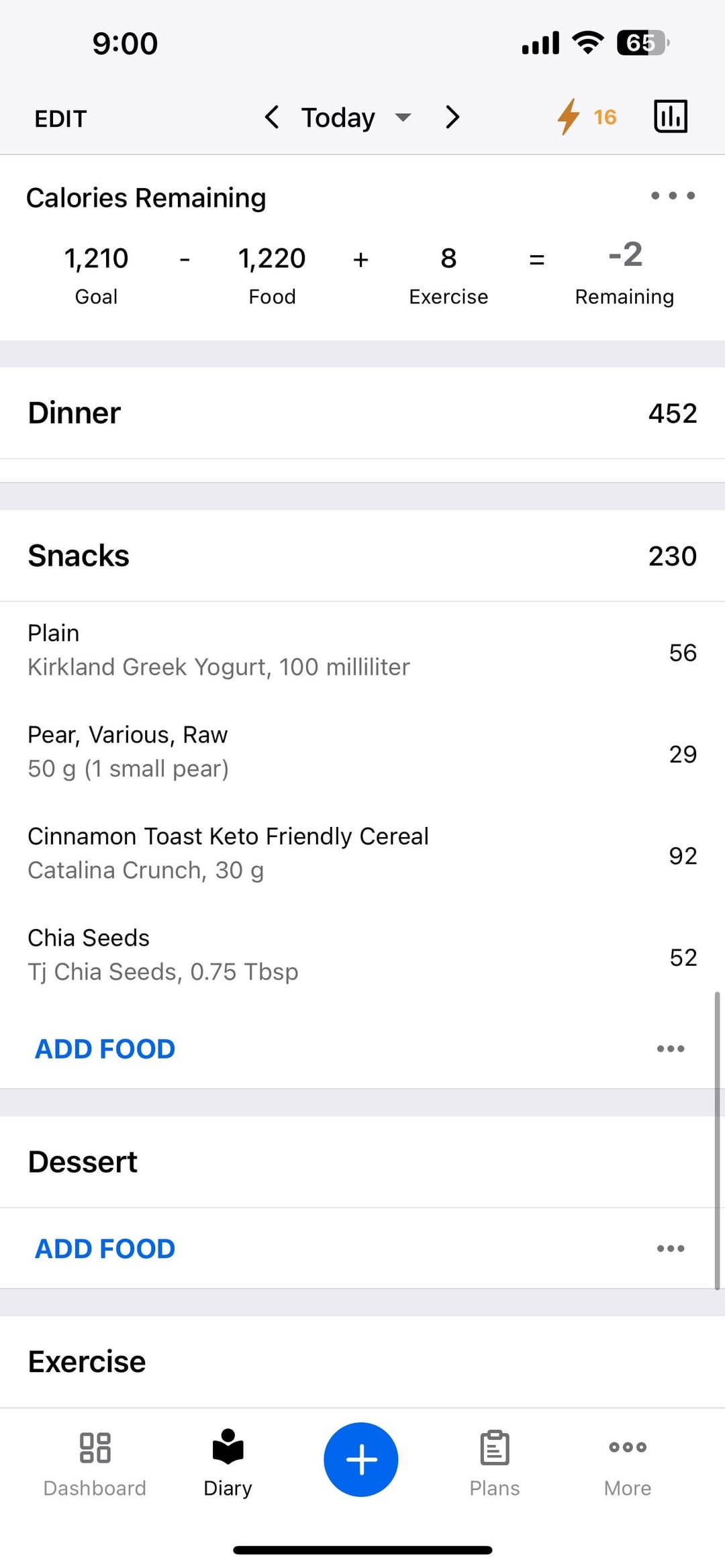Viewport: 725px width, 1568px height.
Task: Go to the previous day
Action: tap(271, 117)
